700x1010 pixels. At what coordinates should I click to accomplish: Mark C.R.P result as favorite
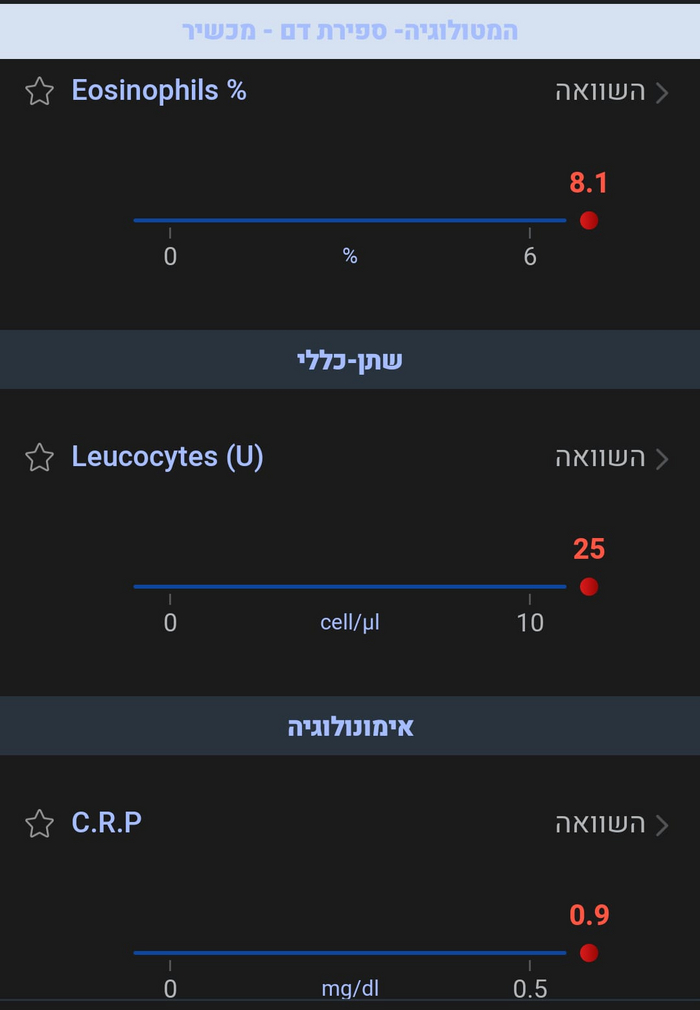(x=39, y=824)
